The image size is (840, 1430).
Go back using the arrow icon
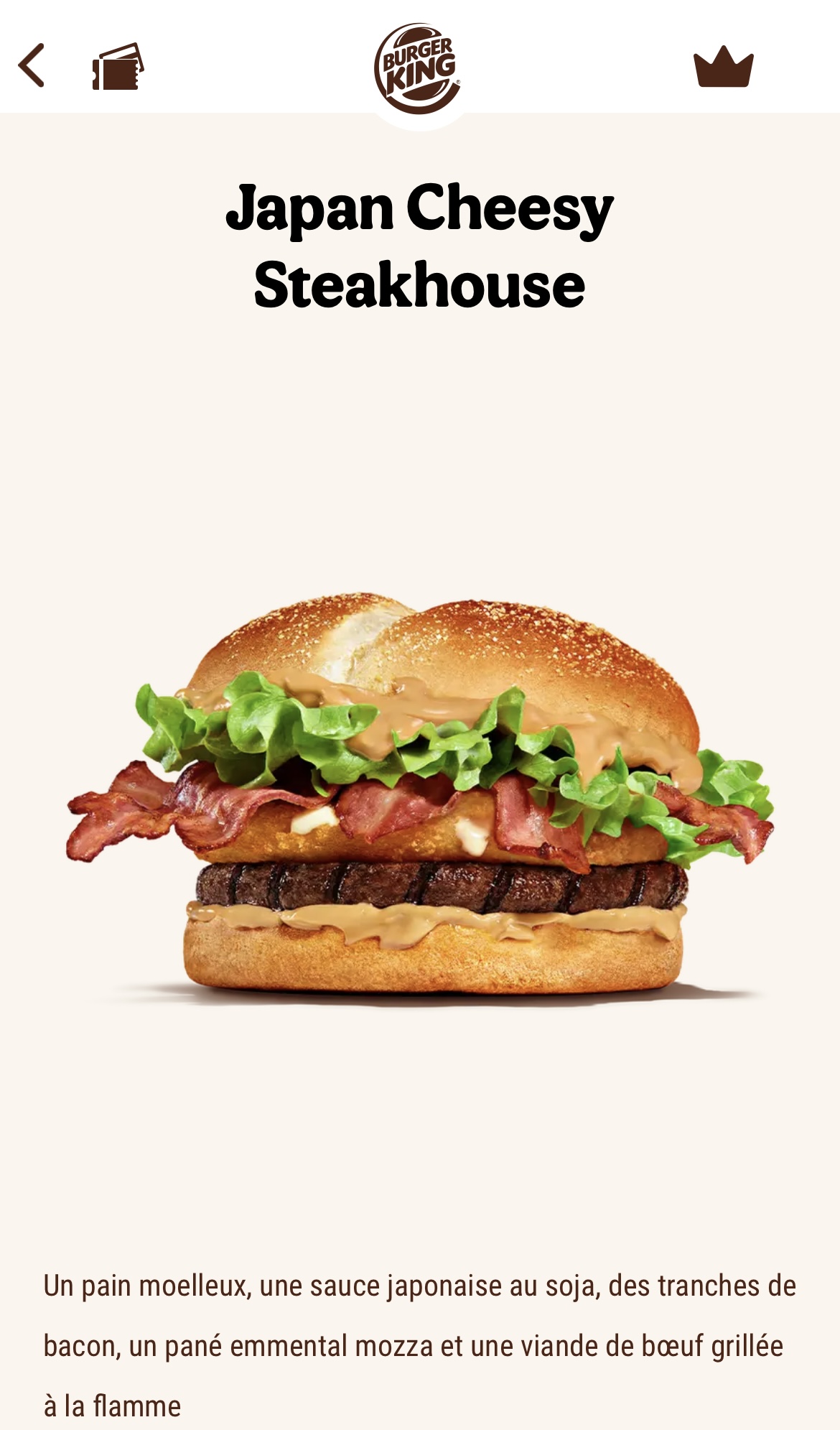pos(32,66)
